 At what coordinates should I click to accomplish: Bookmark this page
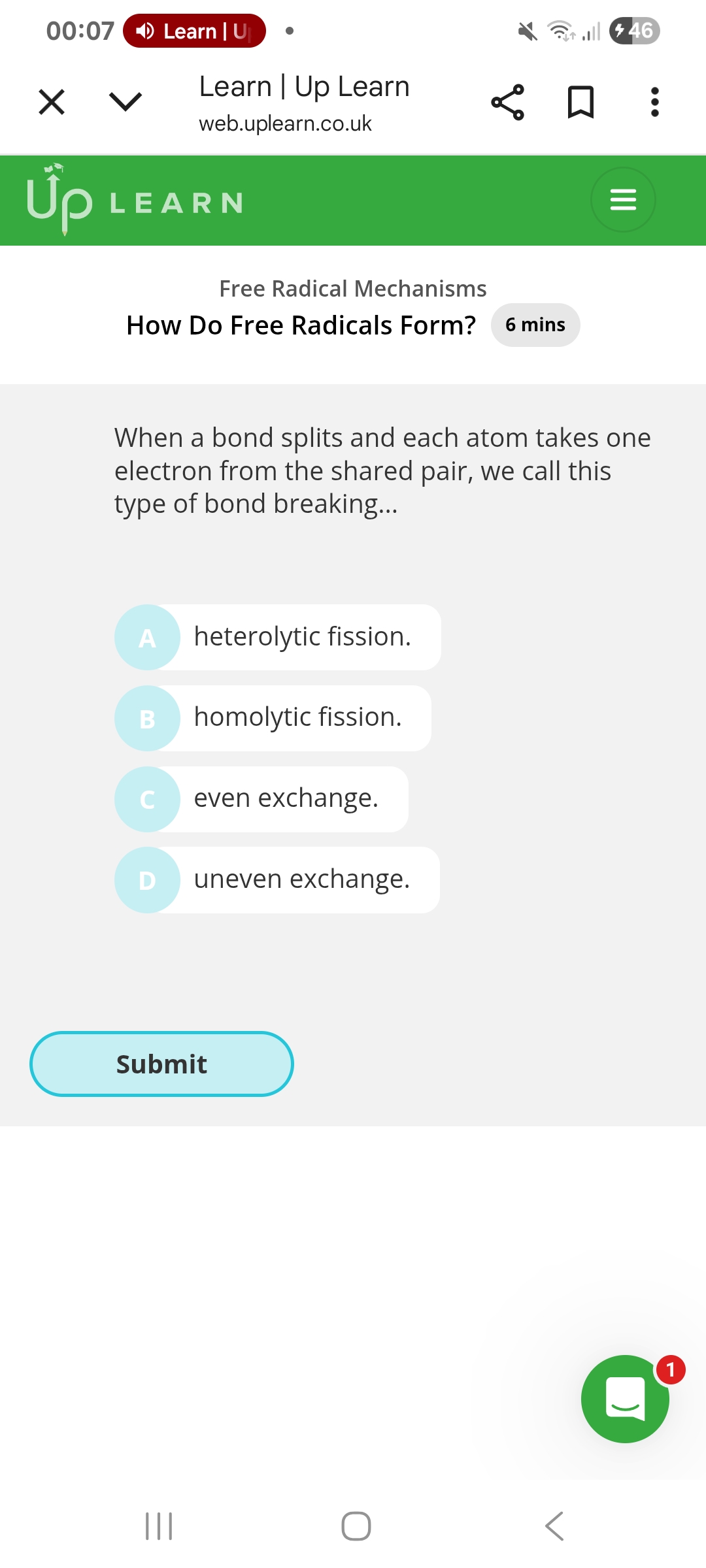[x=580, y=102]
